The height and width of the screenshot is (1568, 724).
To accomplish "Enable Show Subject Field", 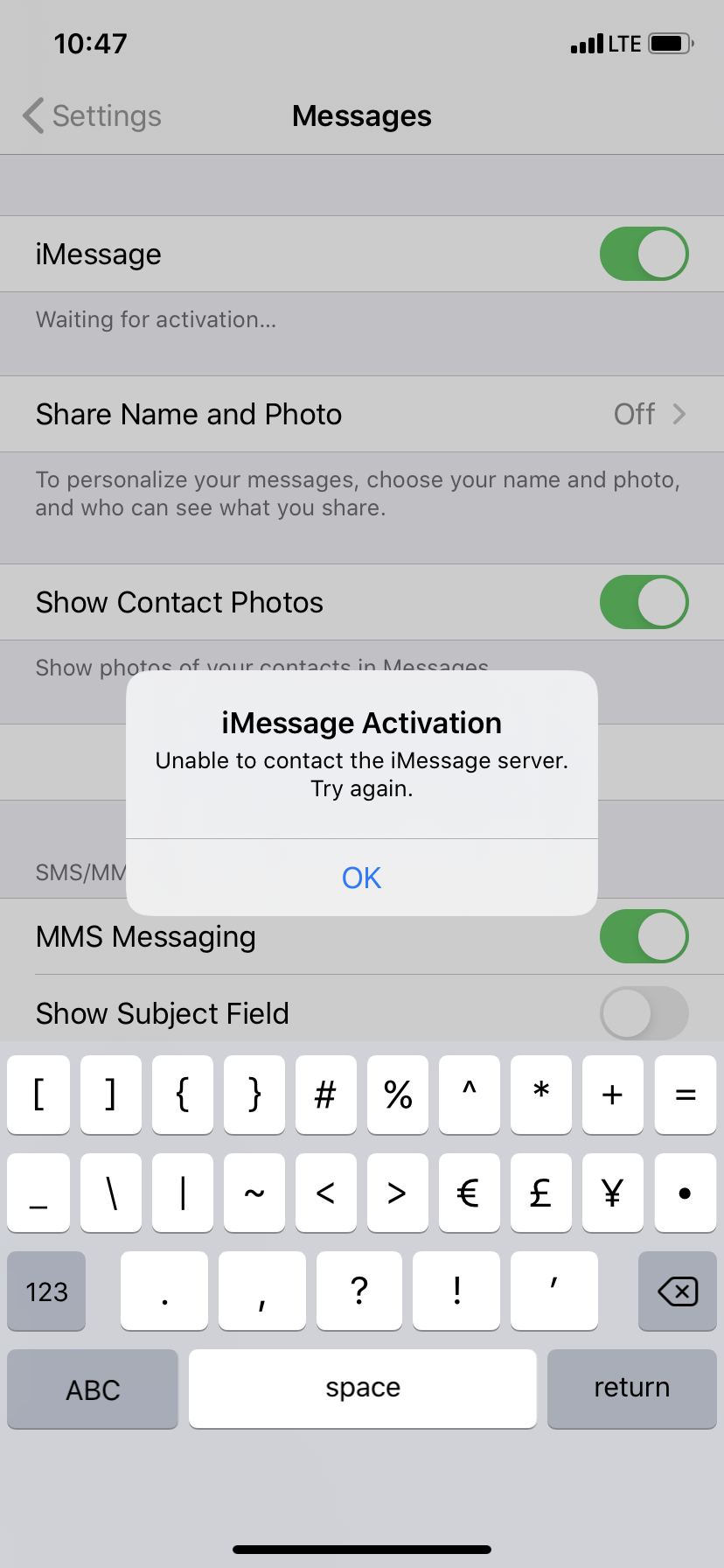I will tap(644, 1013).
